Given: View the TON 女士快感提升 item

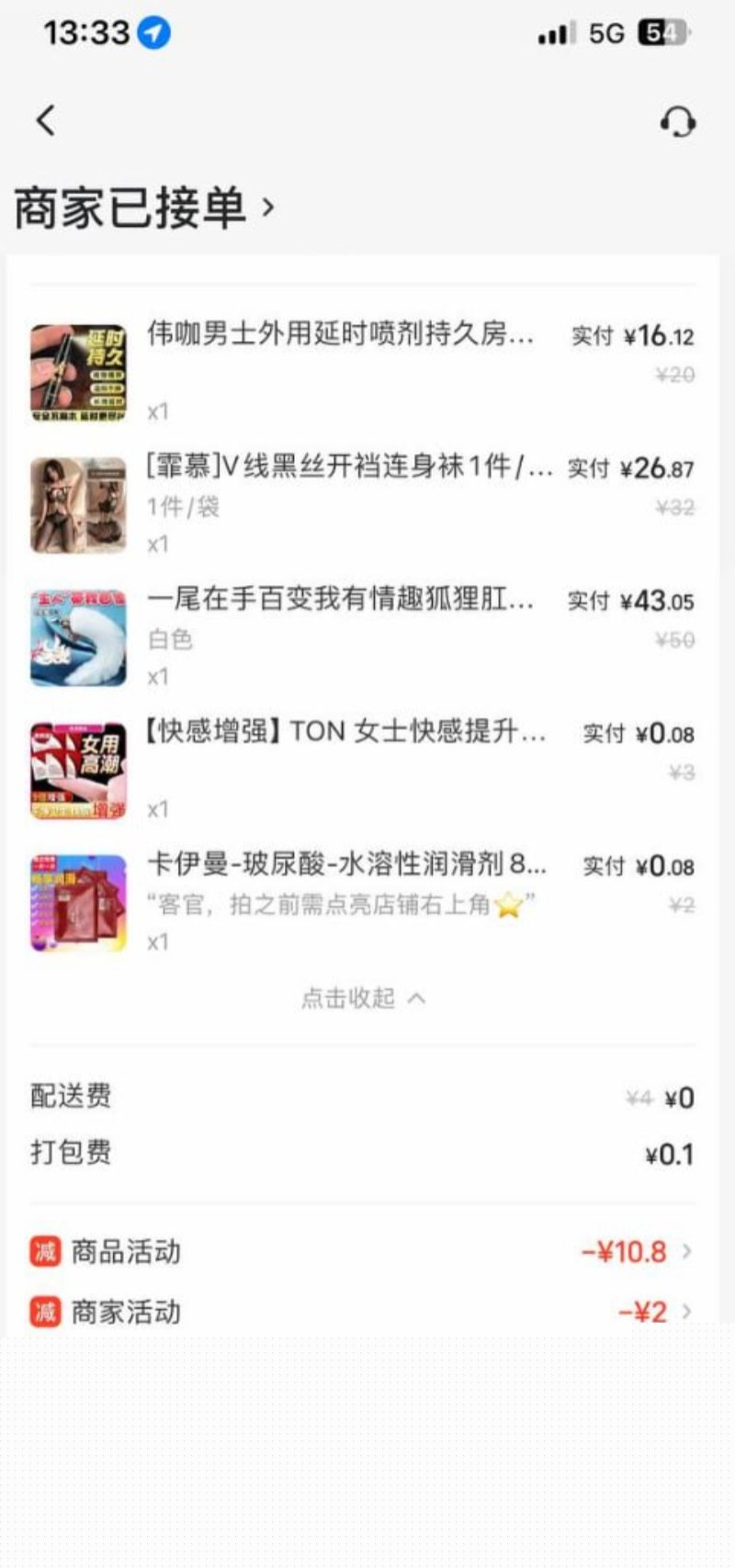Looking at the screenshot, I should point(345,732).
